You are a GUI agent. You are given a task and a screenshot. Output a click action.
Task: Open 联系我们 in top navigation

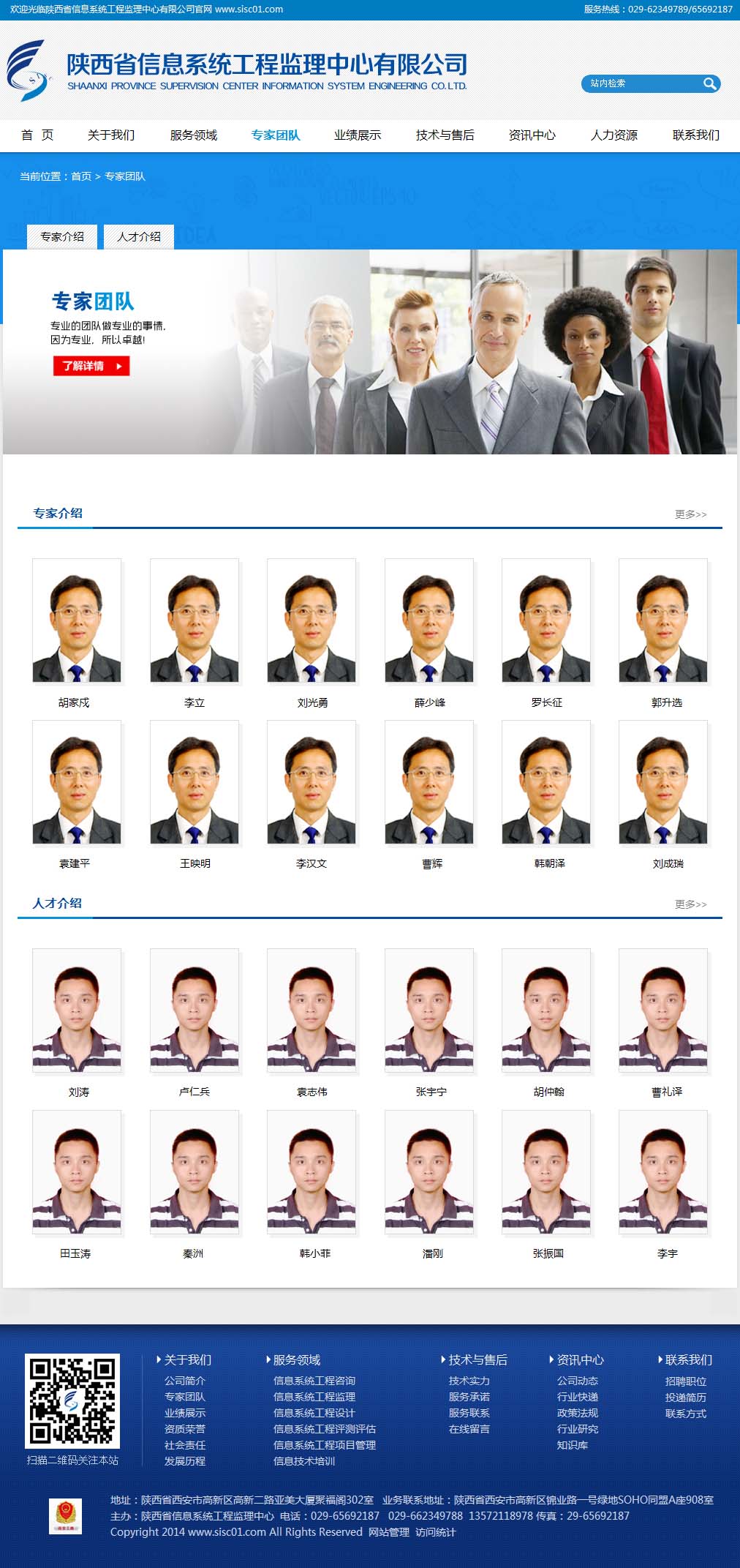[x=696, y=135]
